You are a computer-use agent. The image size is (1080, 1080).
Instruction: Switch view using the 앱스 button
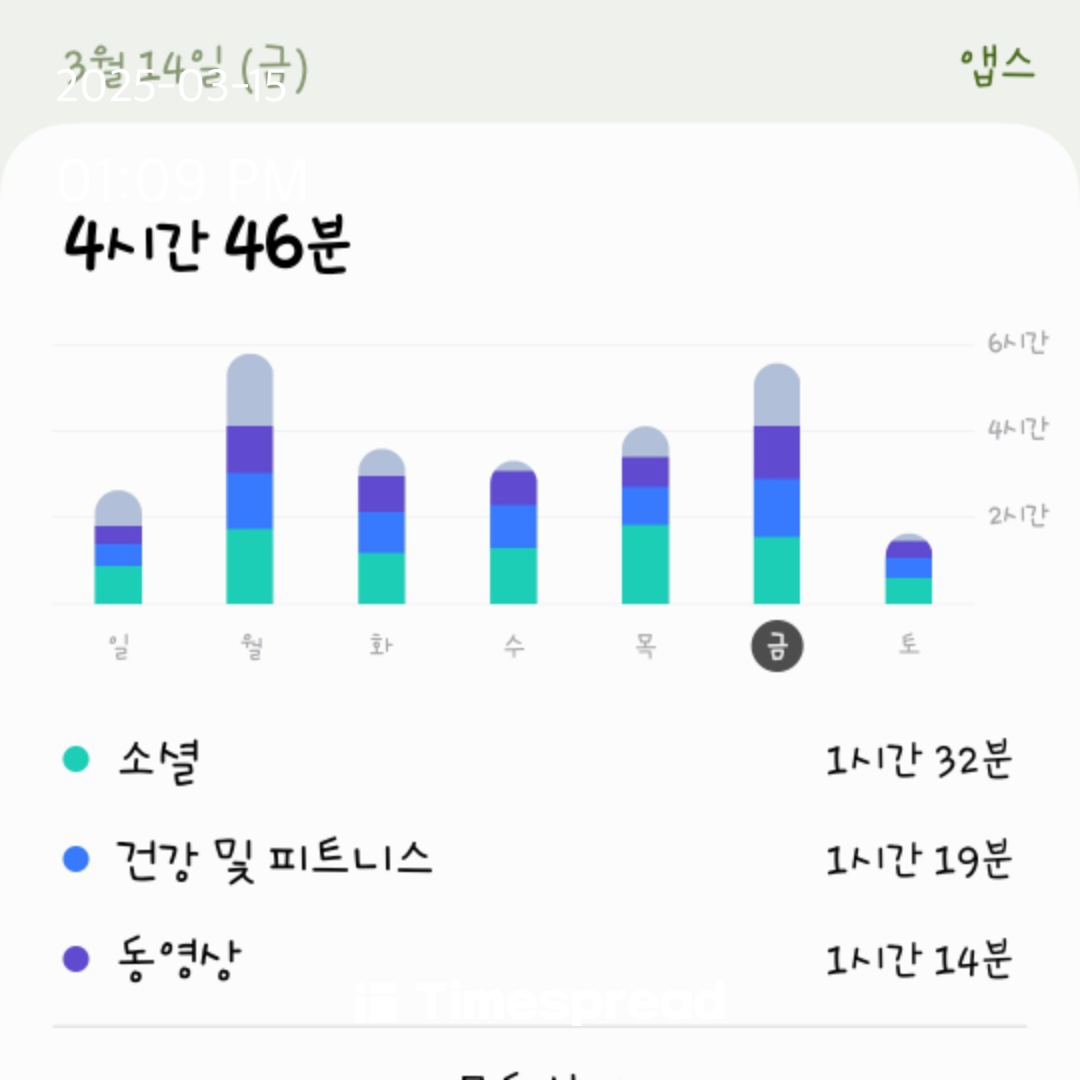[997, 67]
